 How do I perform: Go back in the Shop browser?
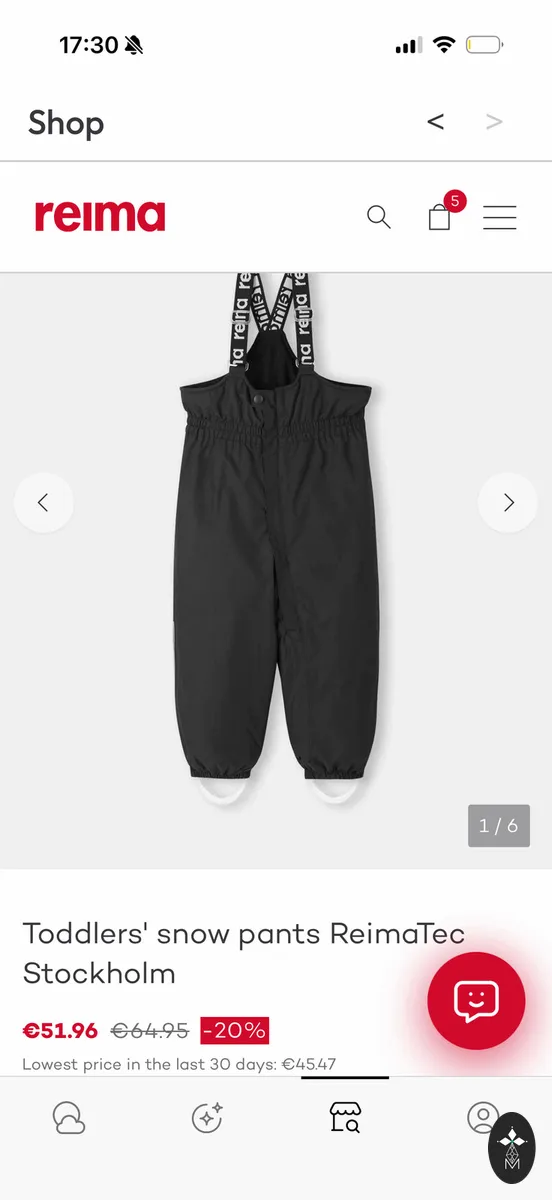click(x=435, y=122)
